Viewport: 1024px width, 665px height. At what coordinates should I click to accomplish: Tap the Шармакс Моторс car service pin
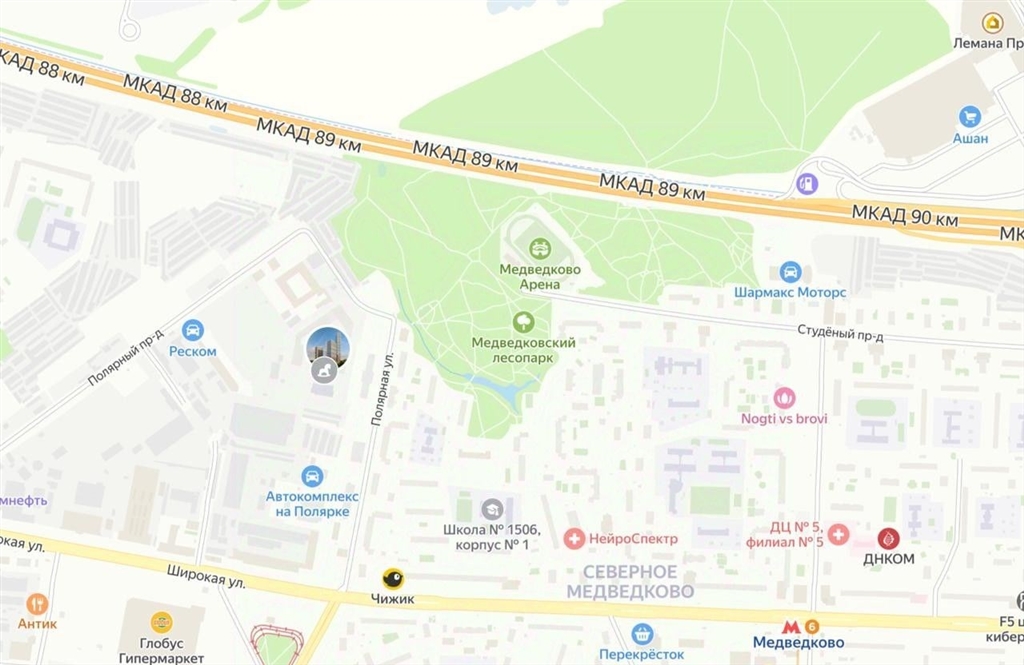coord(790,271)
